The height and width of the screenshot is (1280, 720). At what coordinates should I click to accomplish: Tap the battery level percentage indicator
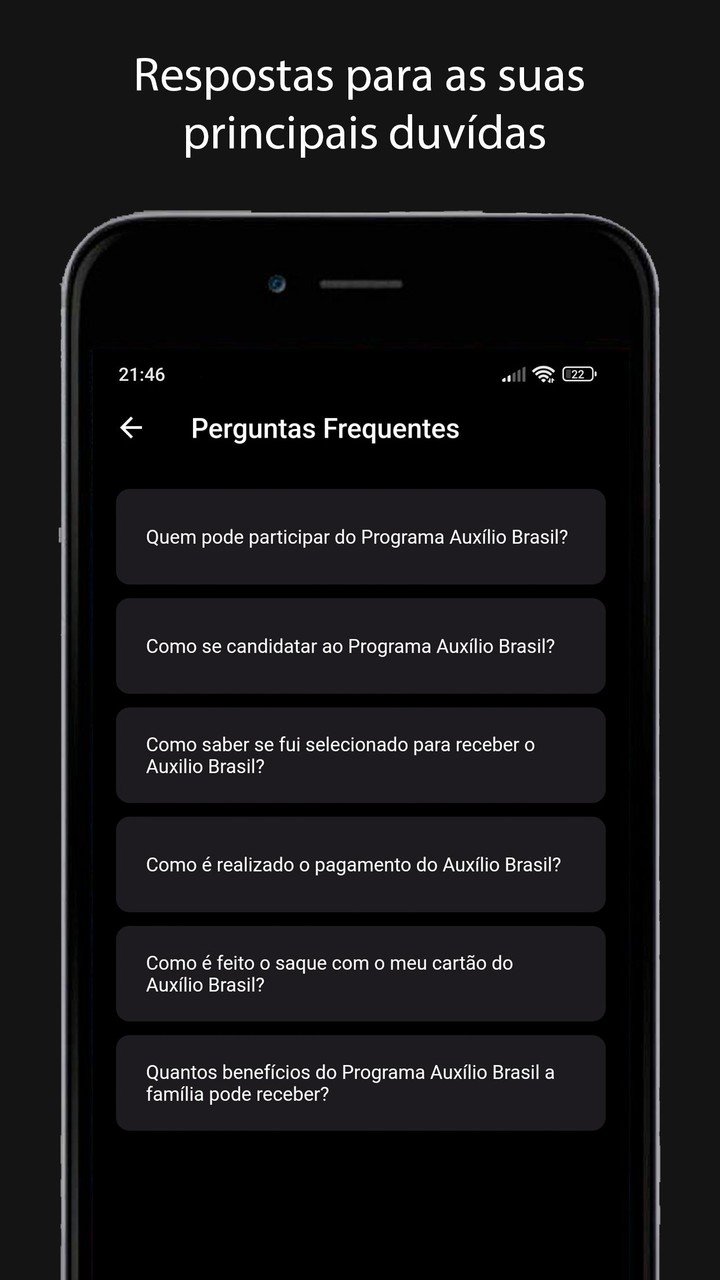[x=576, y=374]
